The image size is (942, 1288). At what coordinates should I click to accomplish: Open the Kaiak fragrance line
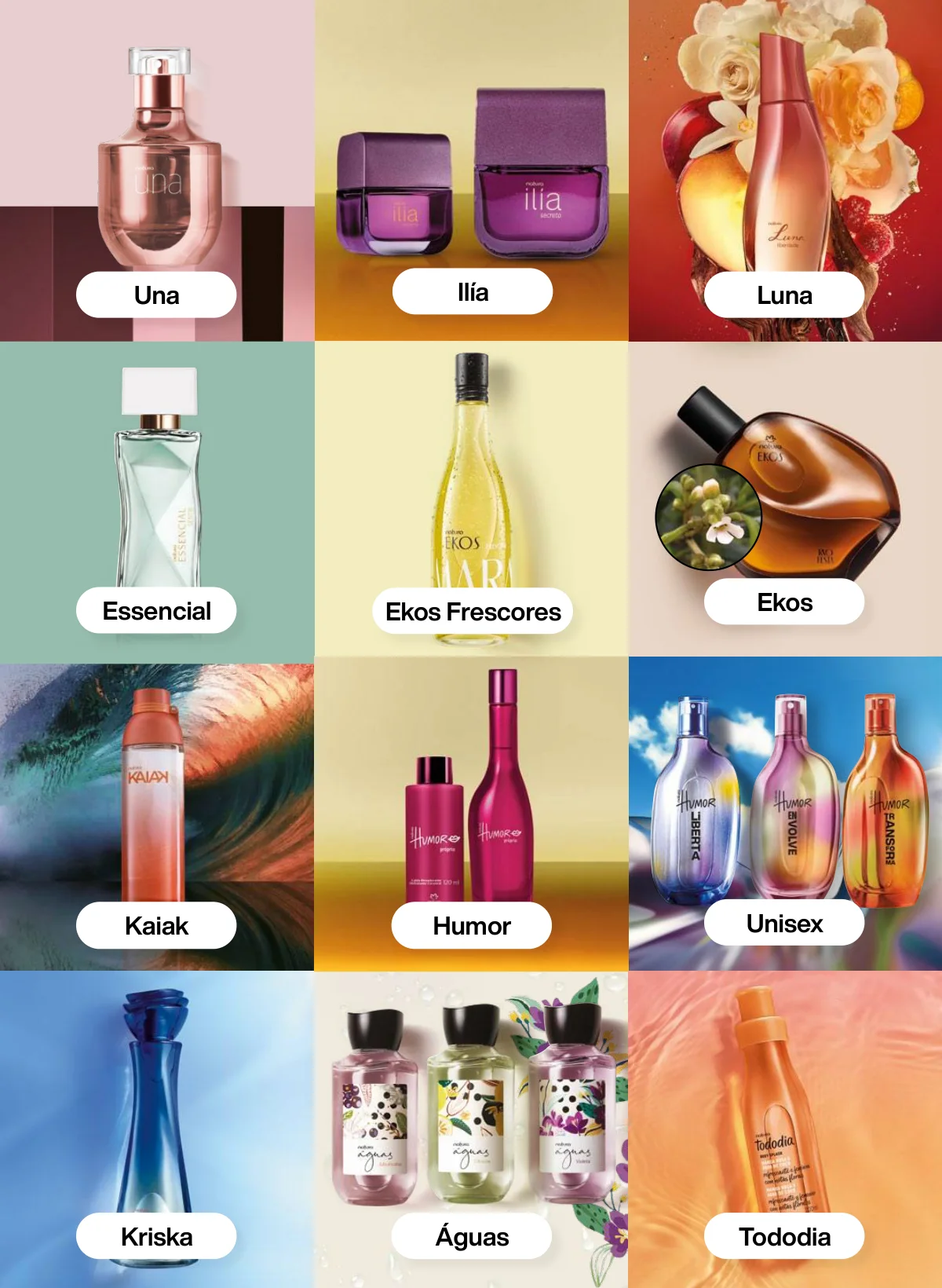click(156, 925)
